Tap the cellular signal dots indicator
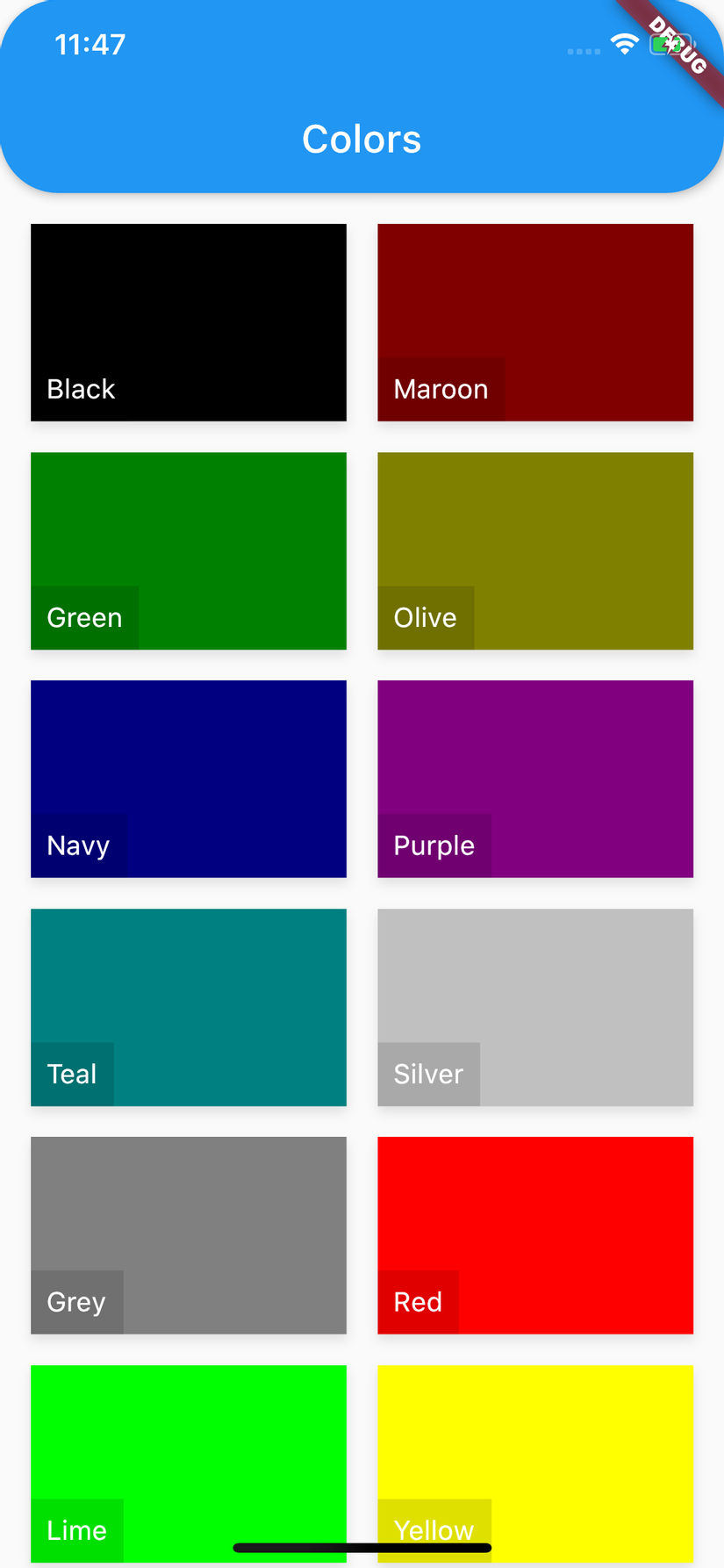 [582, 51]
